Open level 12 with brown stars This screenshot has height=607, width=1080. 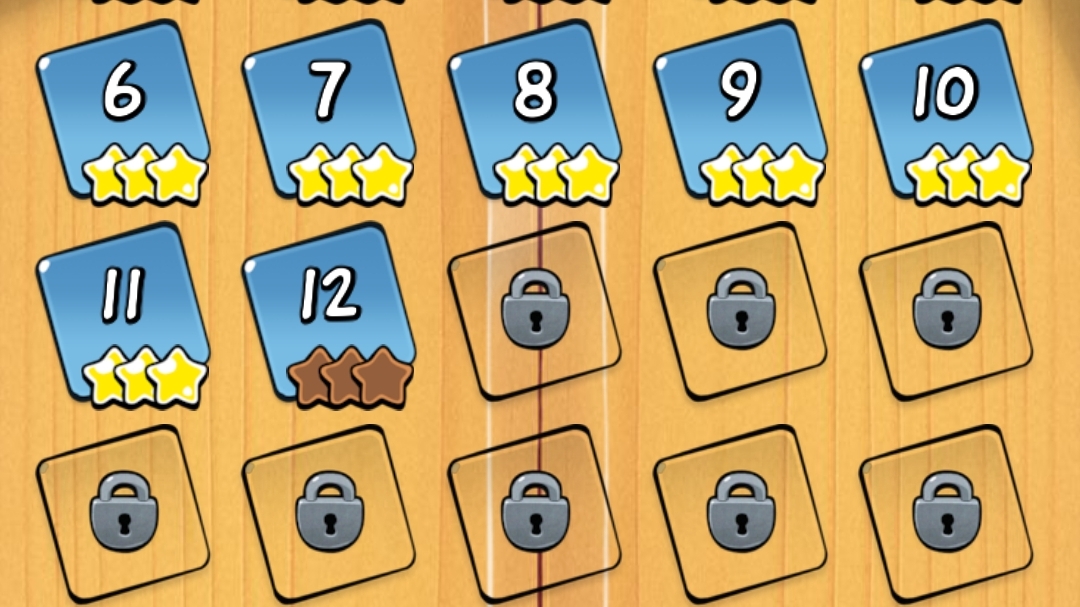point(330,312)
